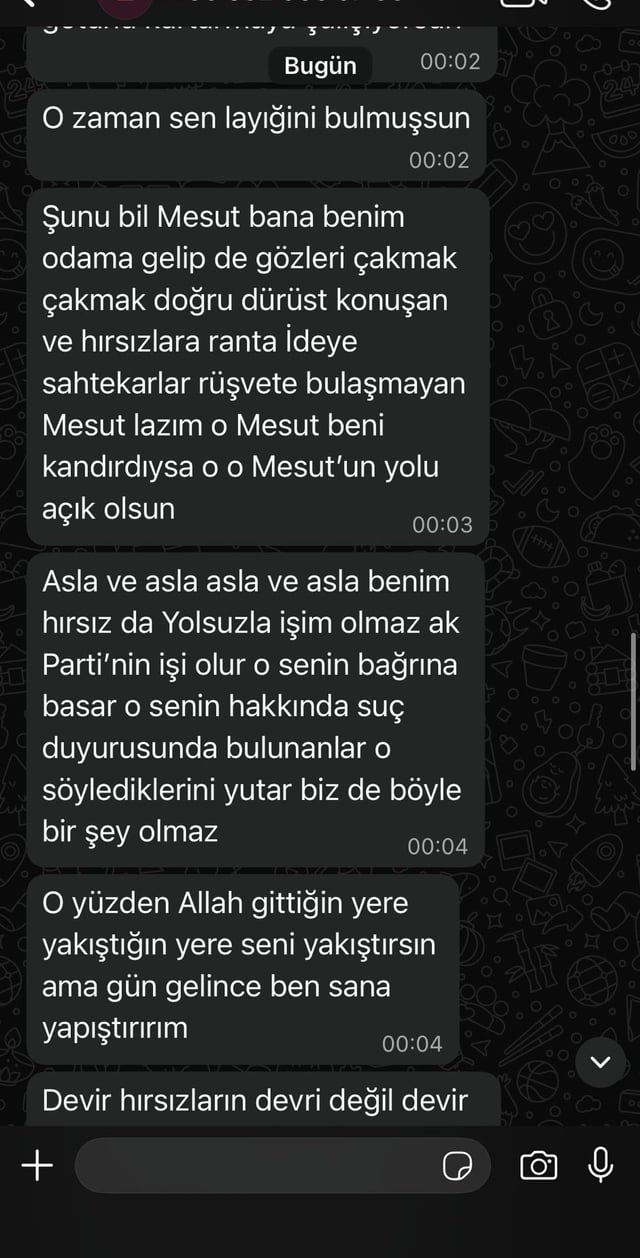Image resolution: width=640 pixels, height=1258 pixels.
Task: Open the camera to take a photo
Action: point(538,1165)
